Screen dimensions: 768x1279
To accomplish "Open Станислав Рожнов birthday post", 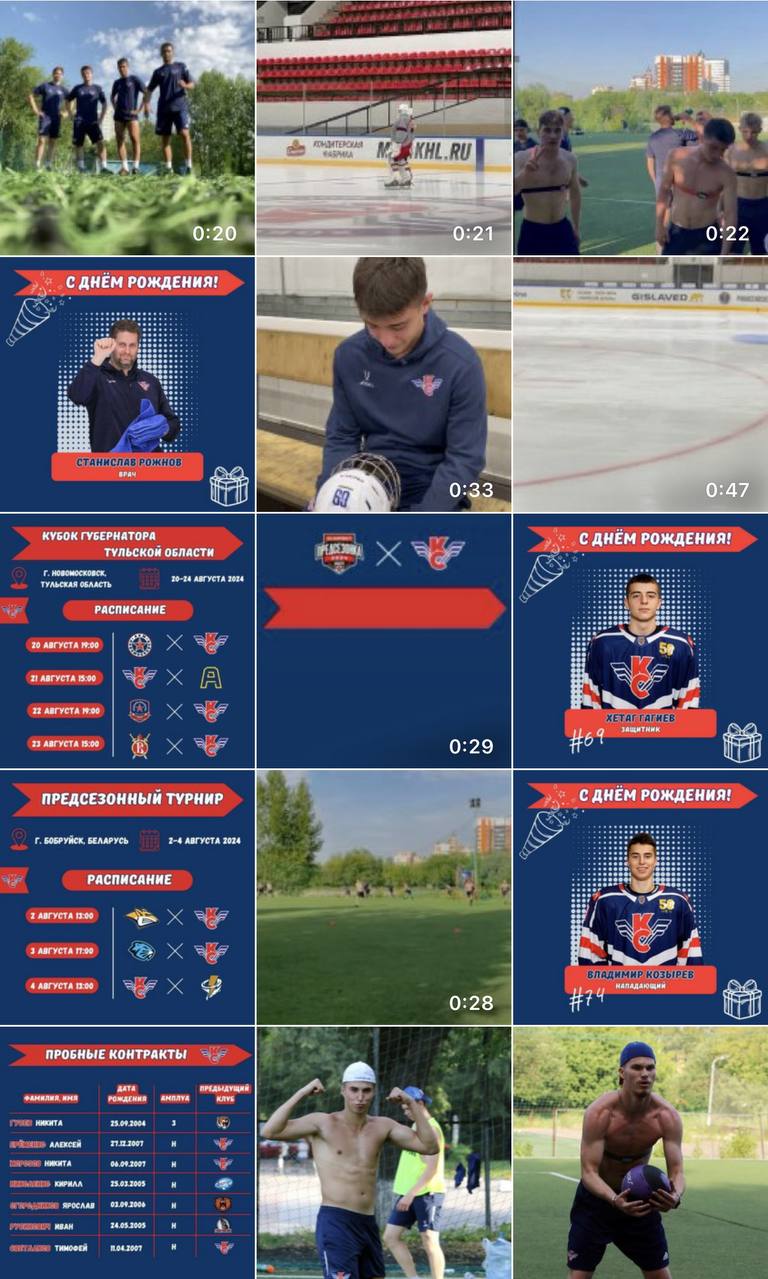I will click(x=127, y=384).
